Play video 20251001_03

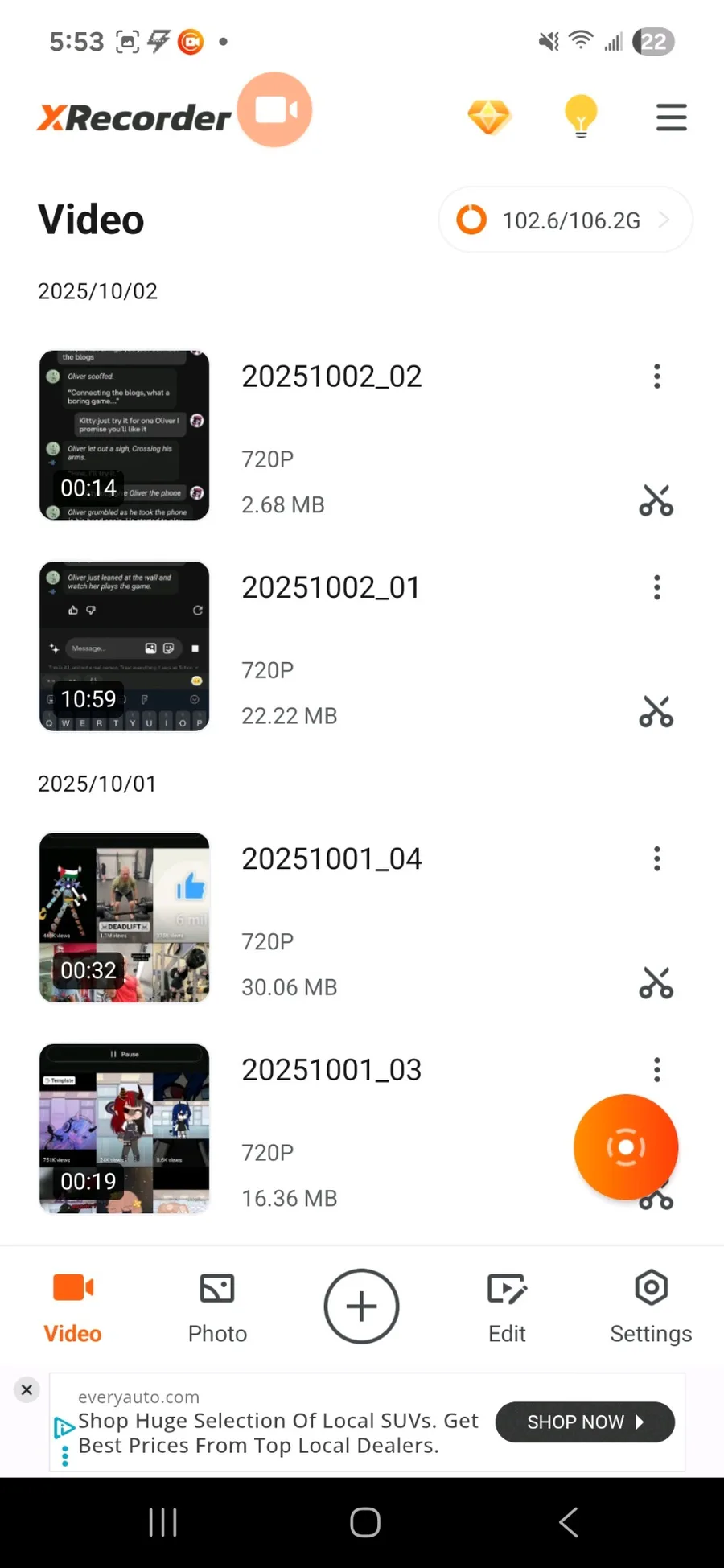click(125, 1128)
